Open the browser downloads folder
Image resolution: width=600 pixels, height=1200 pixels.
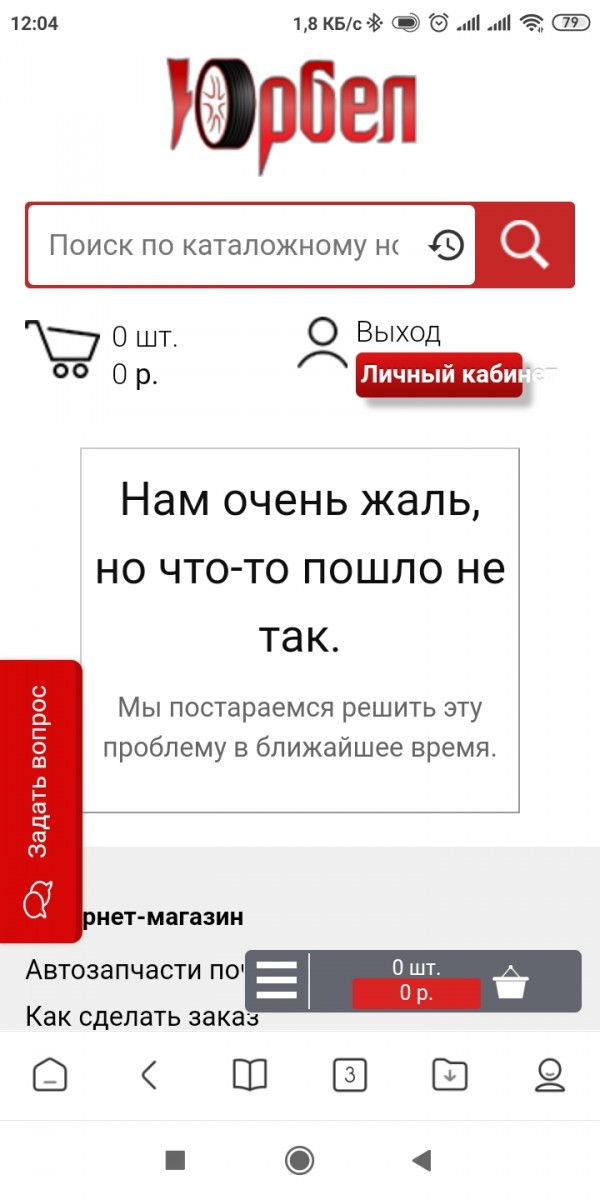pos(449,1075)
